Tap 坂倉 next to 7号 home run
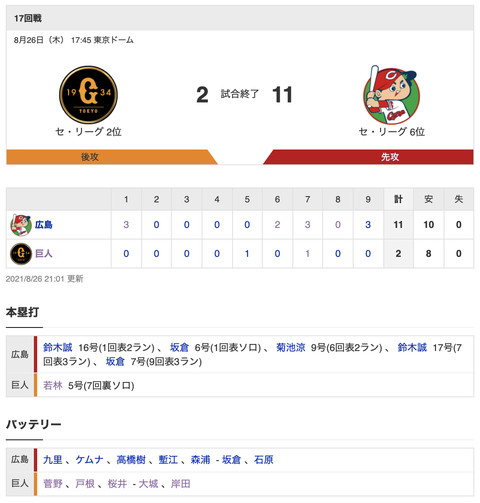 coord(115,362)
